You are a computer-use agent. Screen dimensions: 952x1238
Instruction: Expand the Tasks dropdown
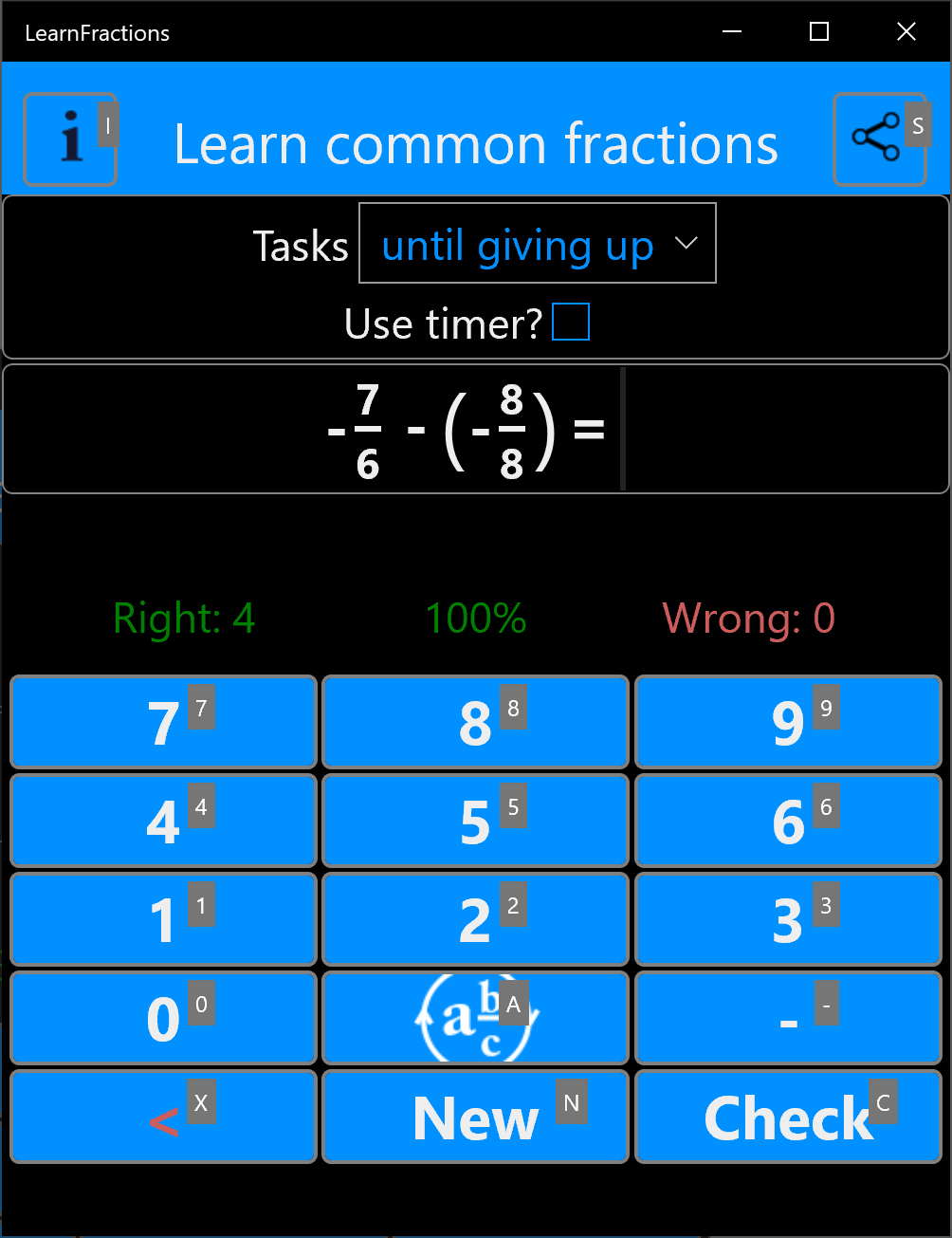537,243
